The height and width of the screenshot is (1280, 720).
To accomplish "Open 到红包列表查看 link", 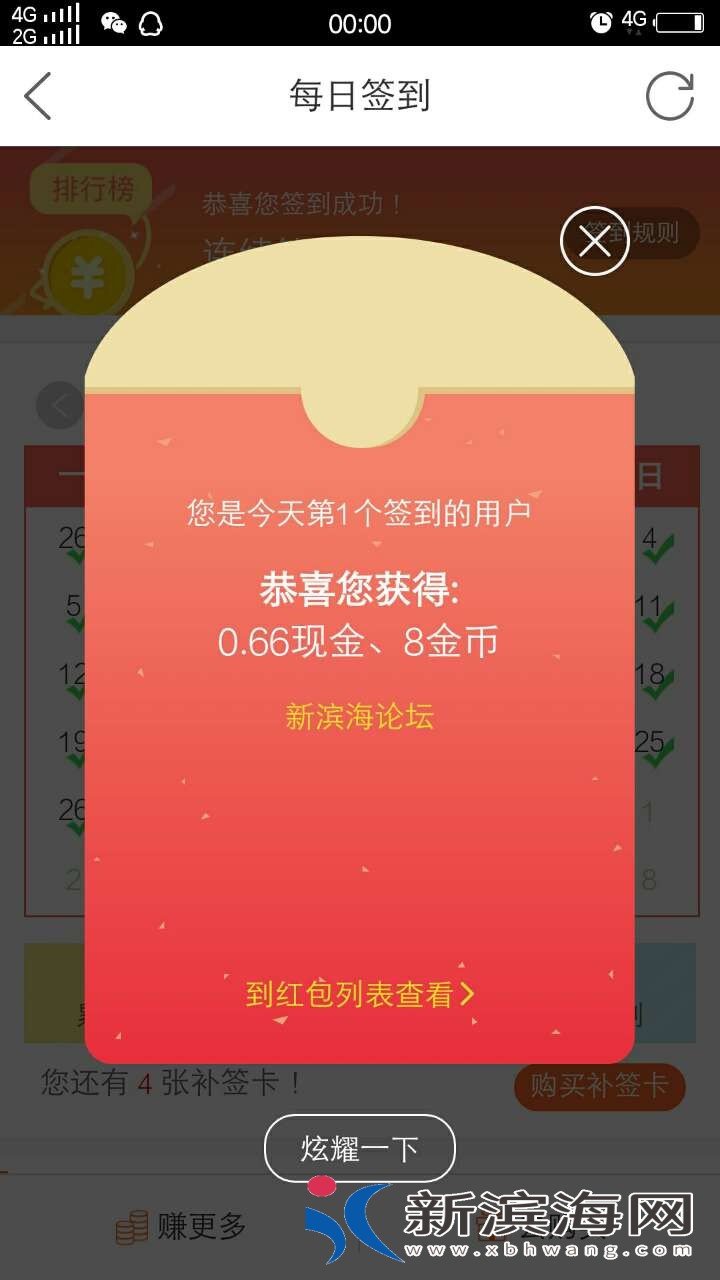I will pyautogui.click(x=359, y=994).
